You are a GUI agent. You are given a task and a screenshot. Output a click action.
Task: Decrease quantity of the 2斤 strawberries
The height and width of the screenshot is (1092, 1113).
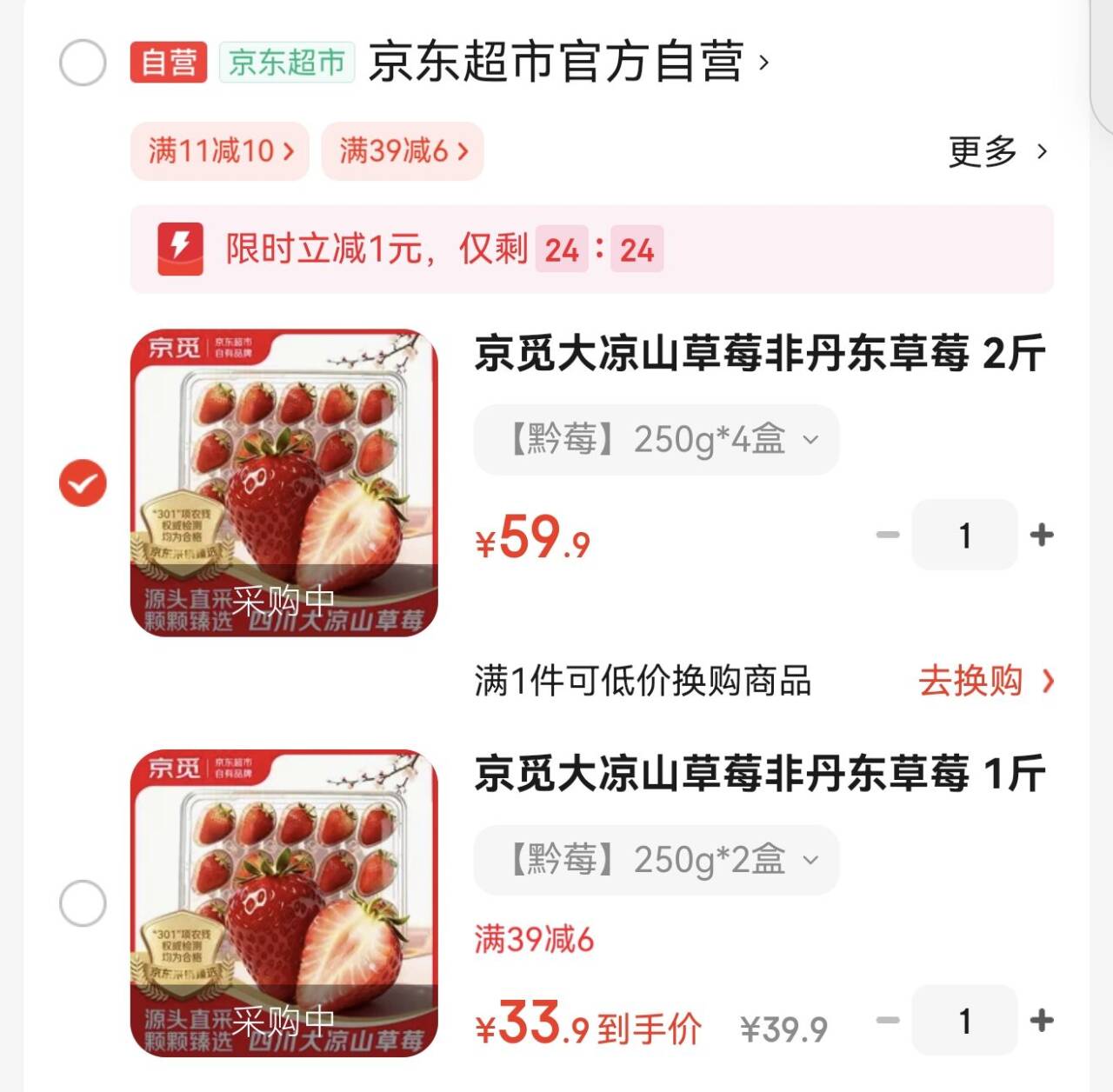(888, 535)
